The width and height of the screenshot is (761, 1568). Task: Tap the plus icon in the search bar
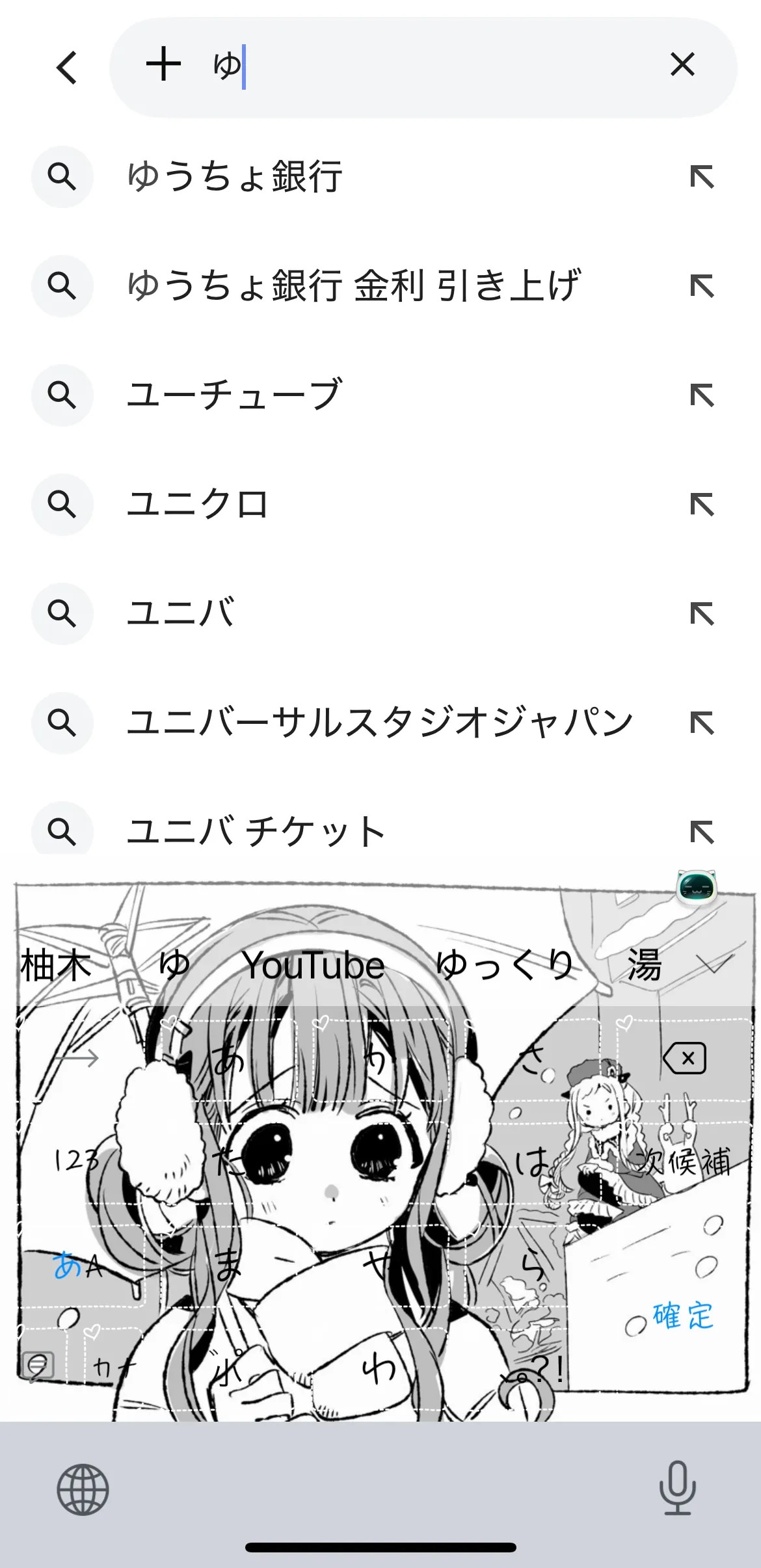pos(163,65)
